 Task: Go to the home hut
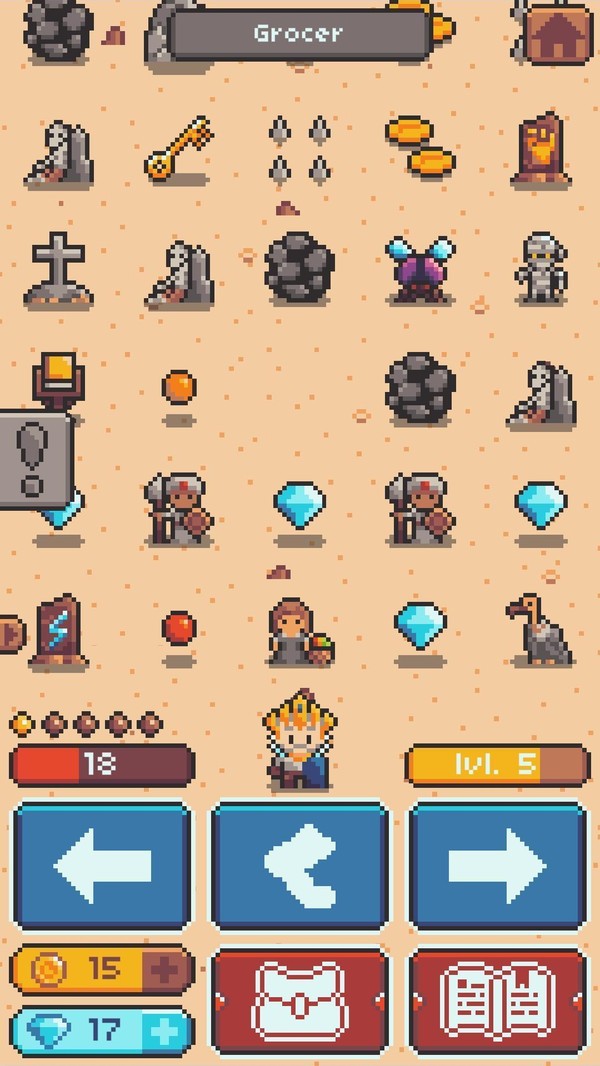556,33
